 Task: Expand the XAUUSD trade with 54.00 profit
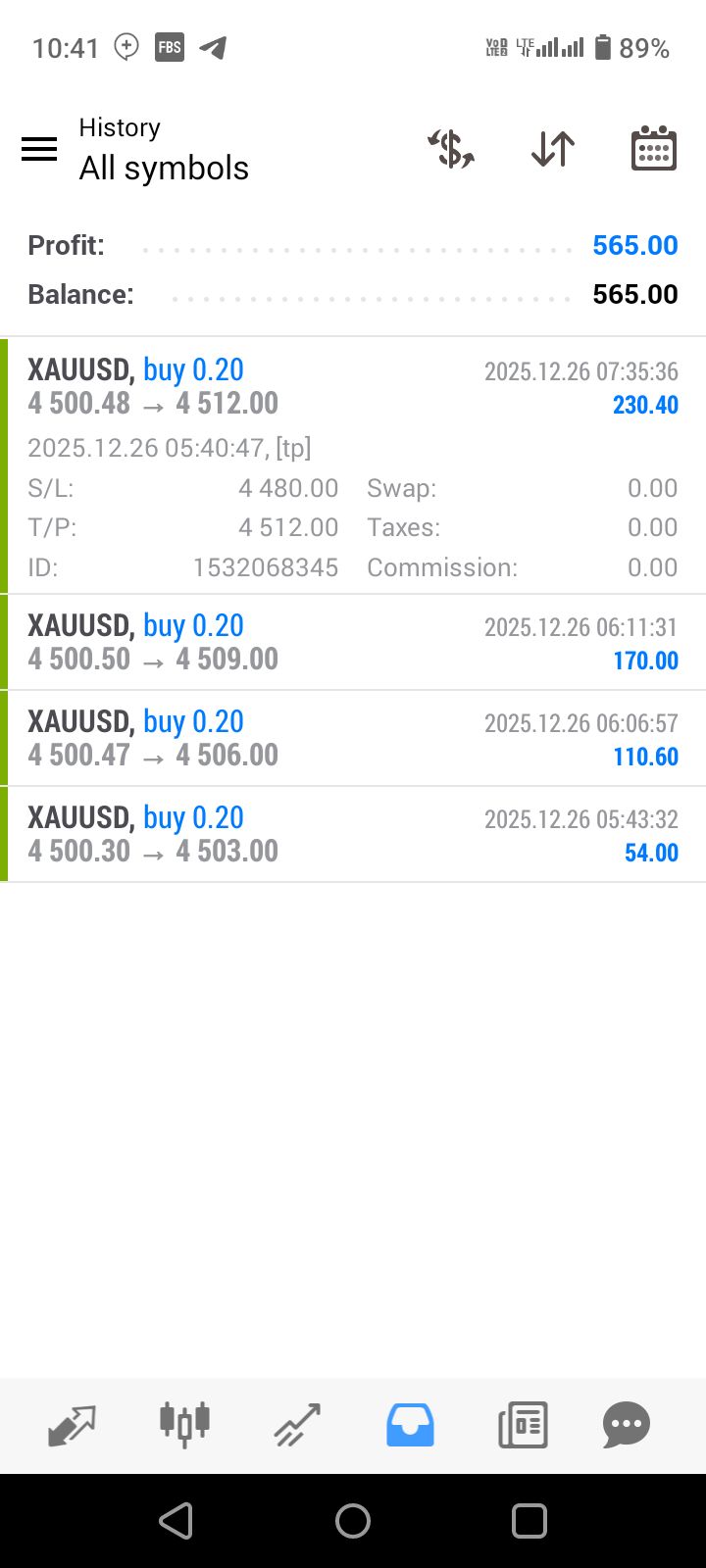pyautogui.click(x=353, y=834)
